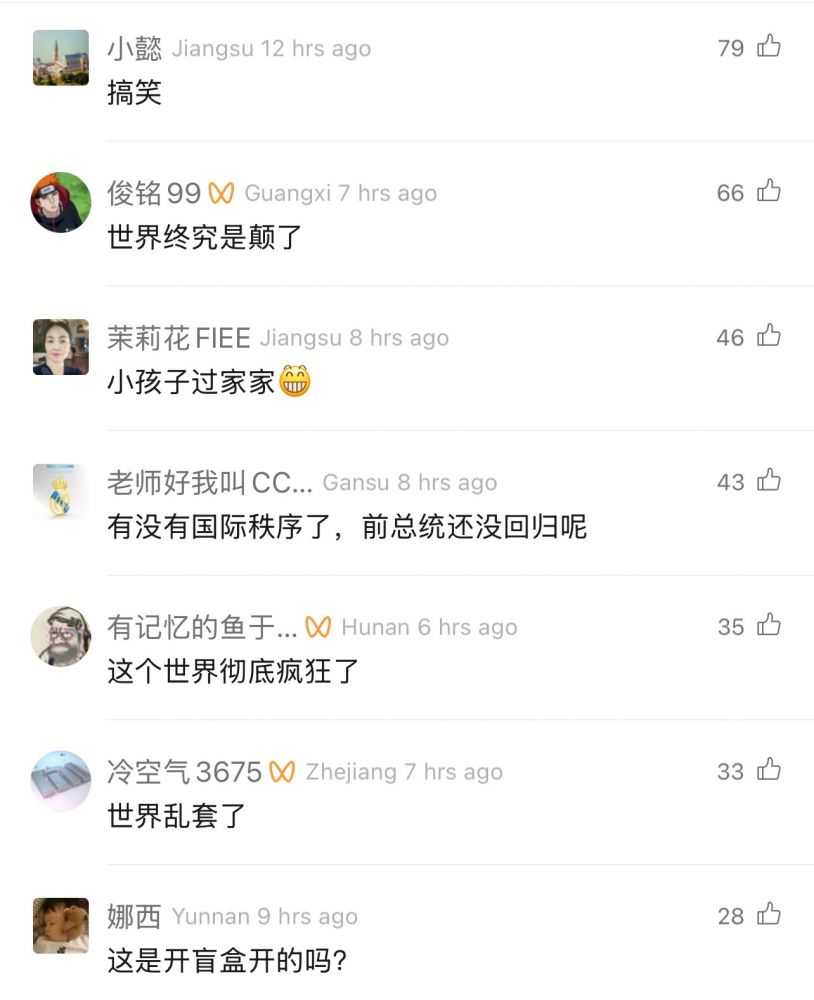Like 俊铭99's comment
This screenshot has width=814, height=1000.
[x=768, y=191]
